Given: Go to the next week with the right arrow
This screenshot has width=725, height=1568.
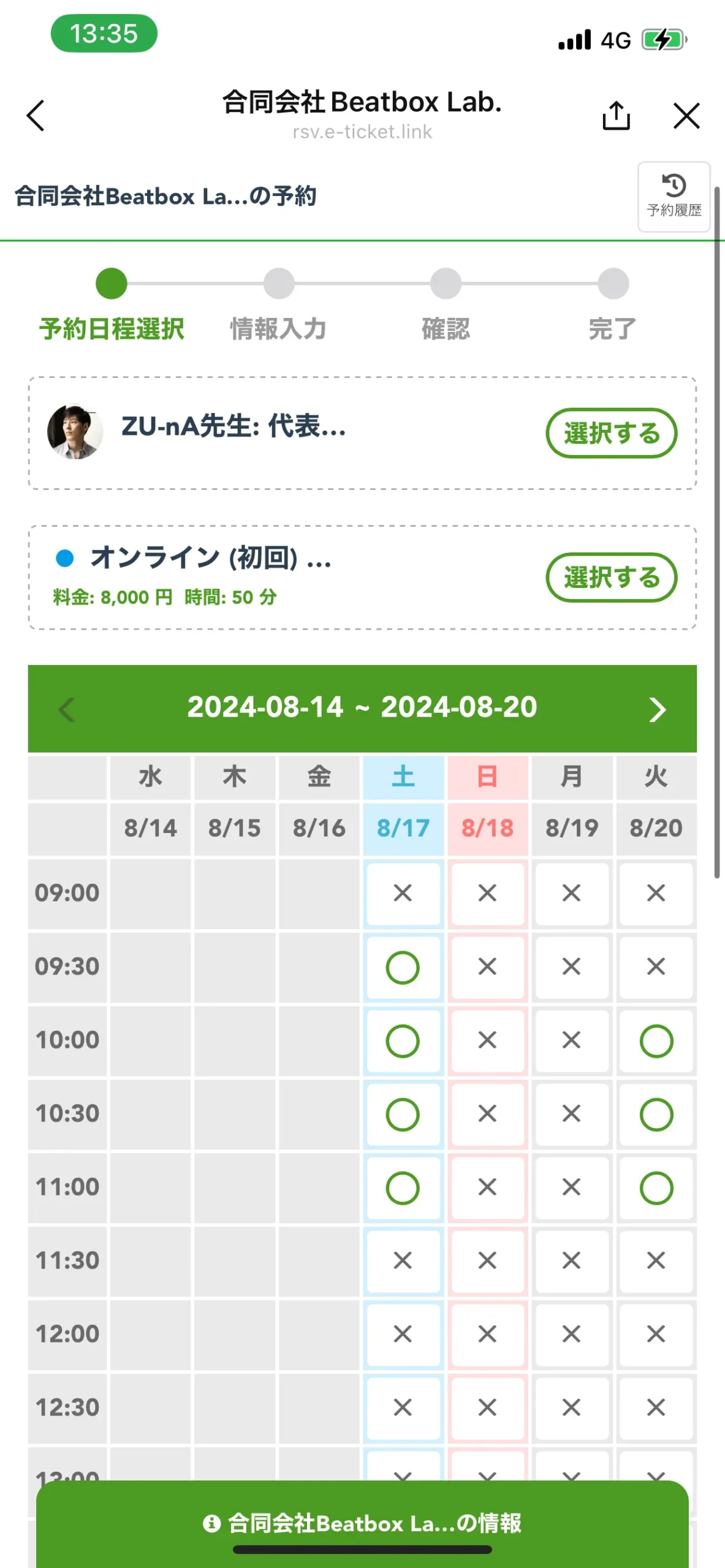Looking at the screenshot, I should pyautogui.click(x=658, y=709).
